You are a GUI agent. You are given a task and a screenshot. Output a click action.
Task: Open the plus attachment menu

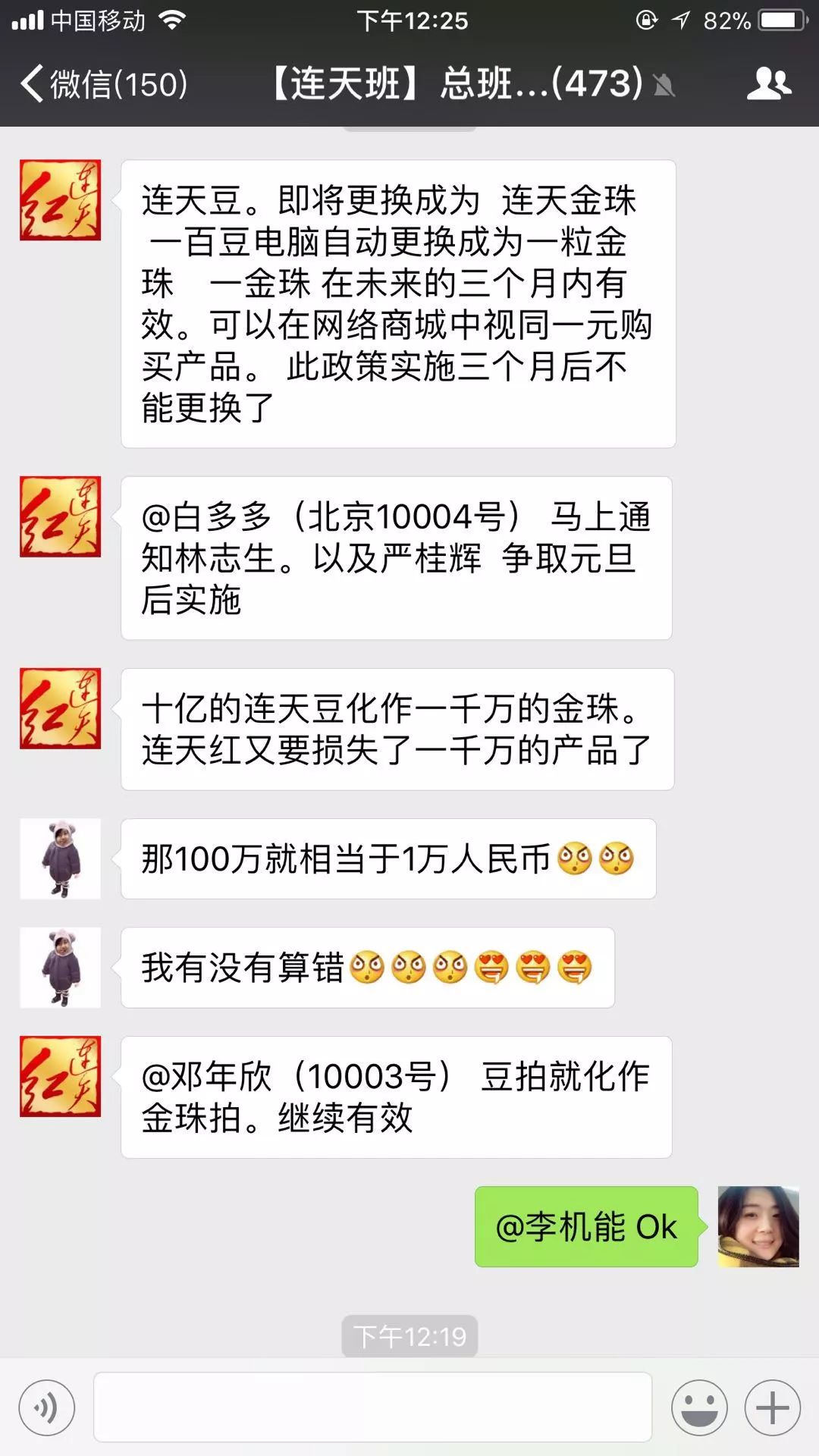pyautogui.click(x=773, y=1408)
